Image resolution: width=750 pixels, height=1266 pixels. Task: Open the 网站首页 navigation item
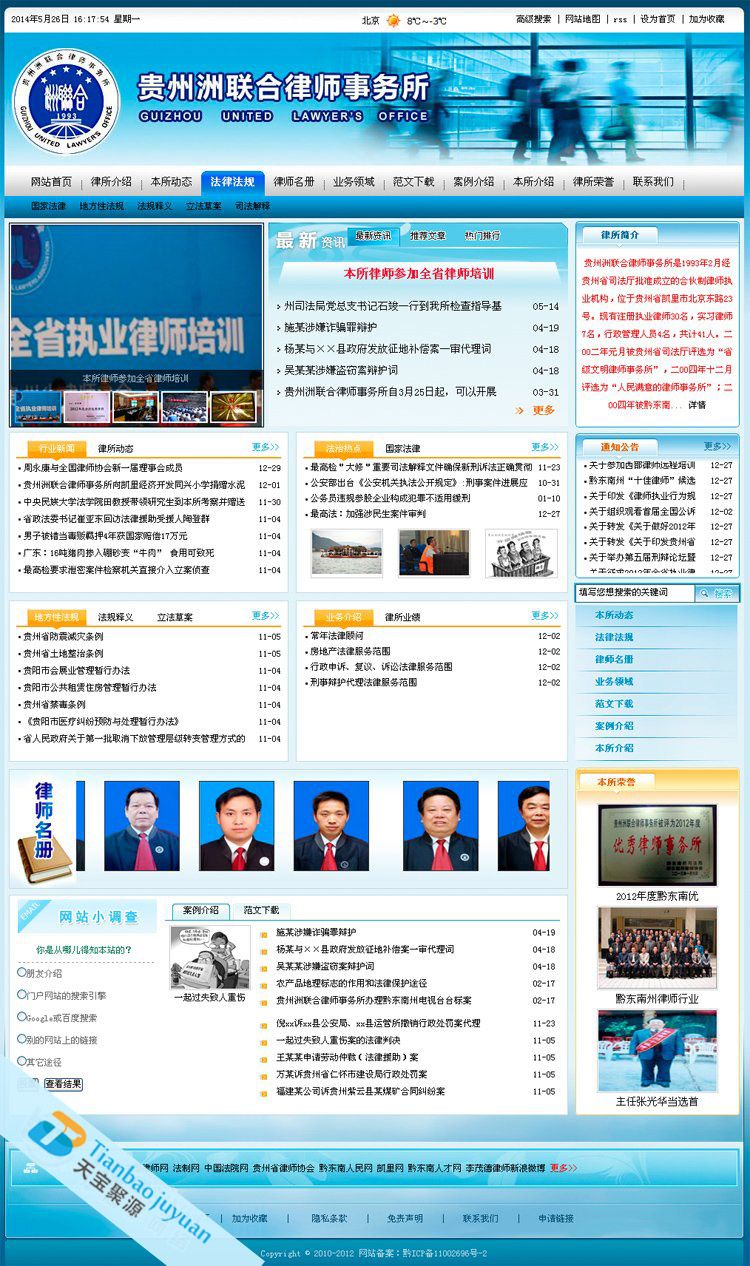(x=51, y=182)
